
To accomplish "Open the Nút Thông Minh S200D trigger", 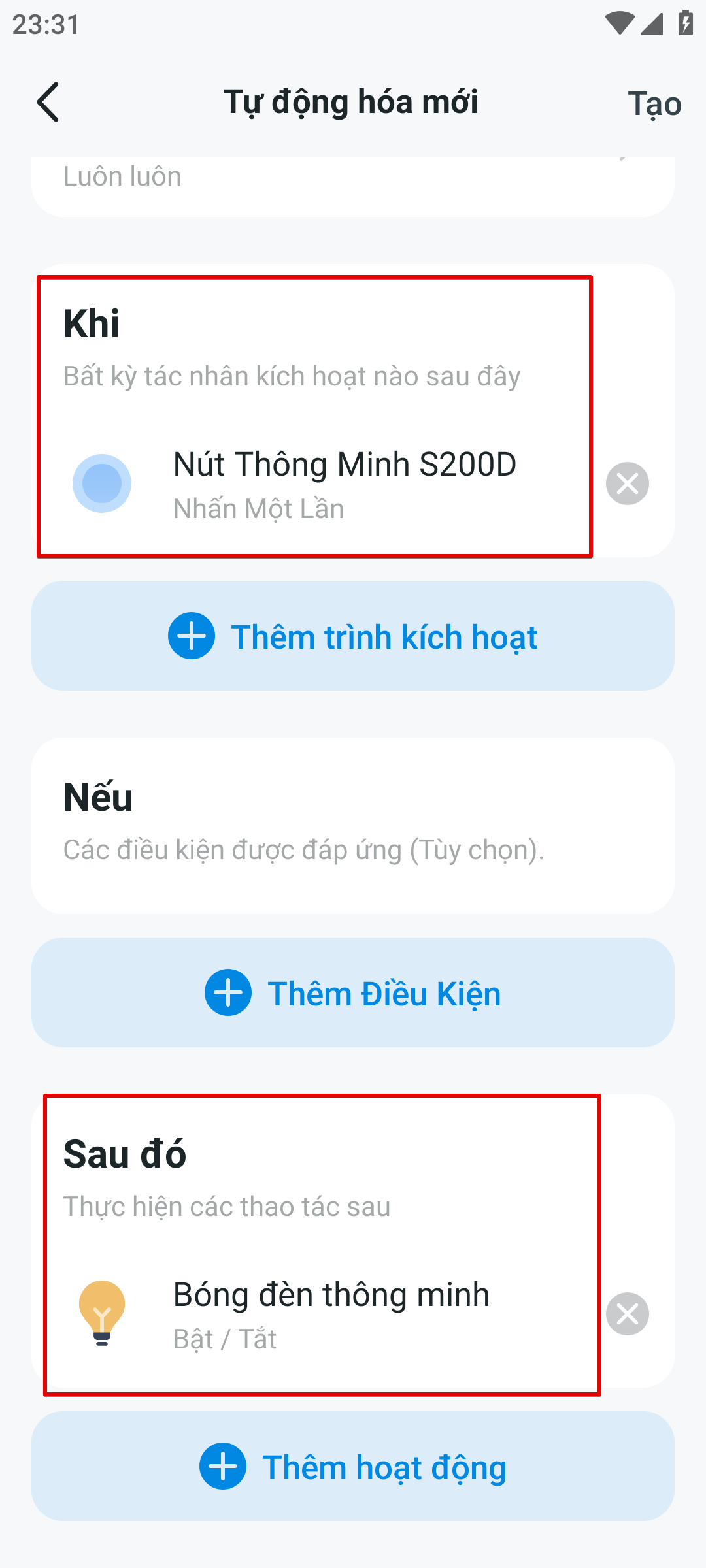I will point(345,483).
